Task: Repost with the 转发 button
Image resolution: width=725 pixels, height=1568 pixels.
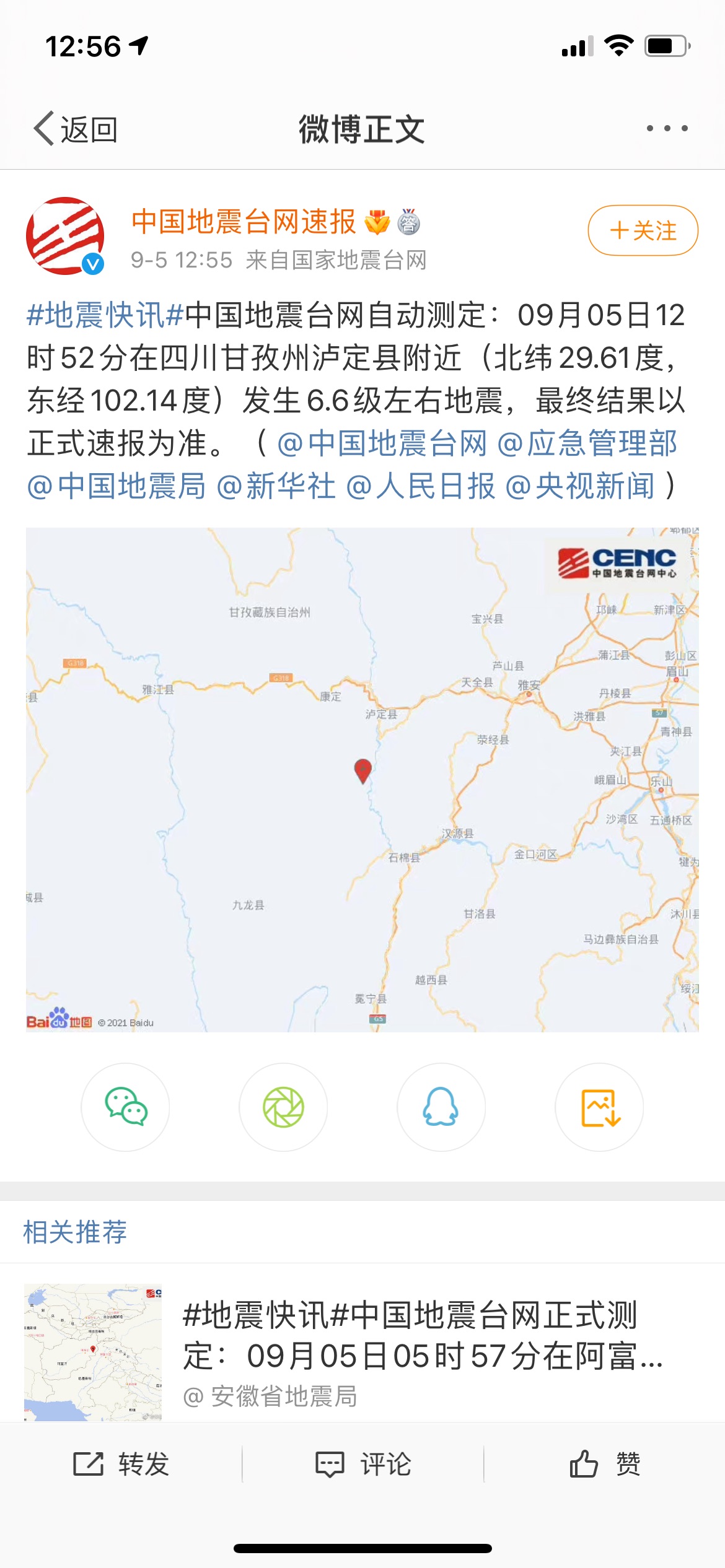Action: pyautogui.click(x=121, y=1464)
